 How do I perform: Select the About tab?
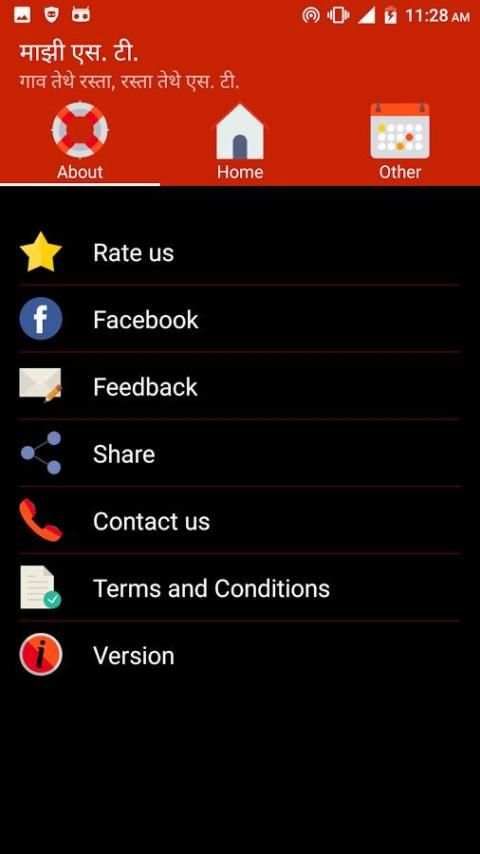[x=80, y=142]
